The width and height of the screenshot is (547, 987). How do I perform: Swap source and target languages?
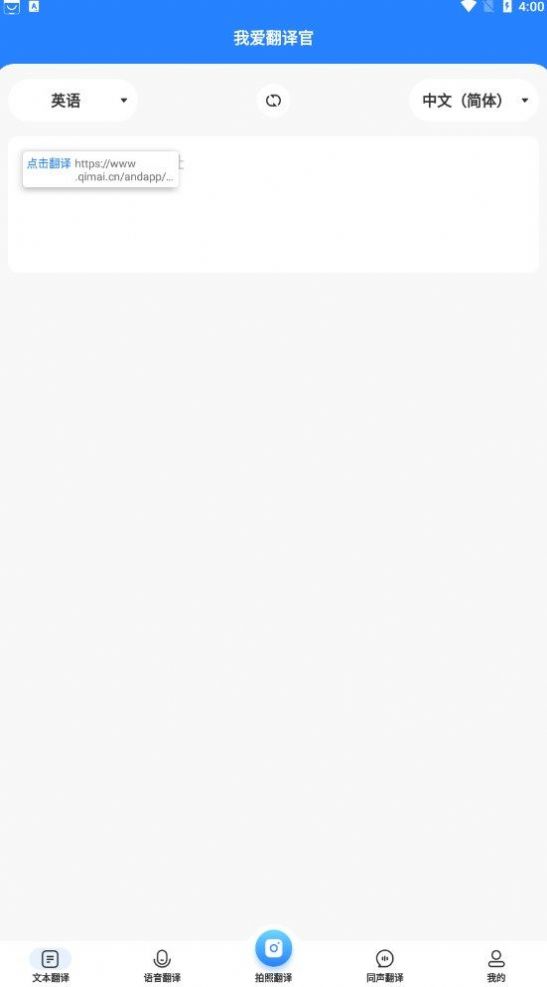pyautogui.click(x=273, y=101)
